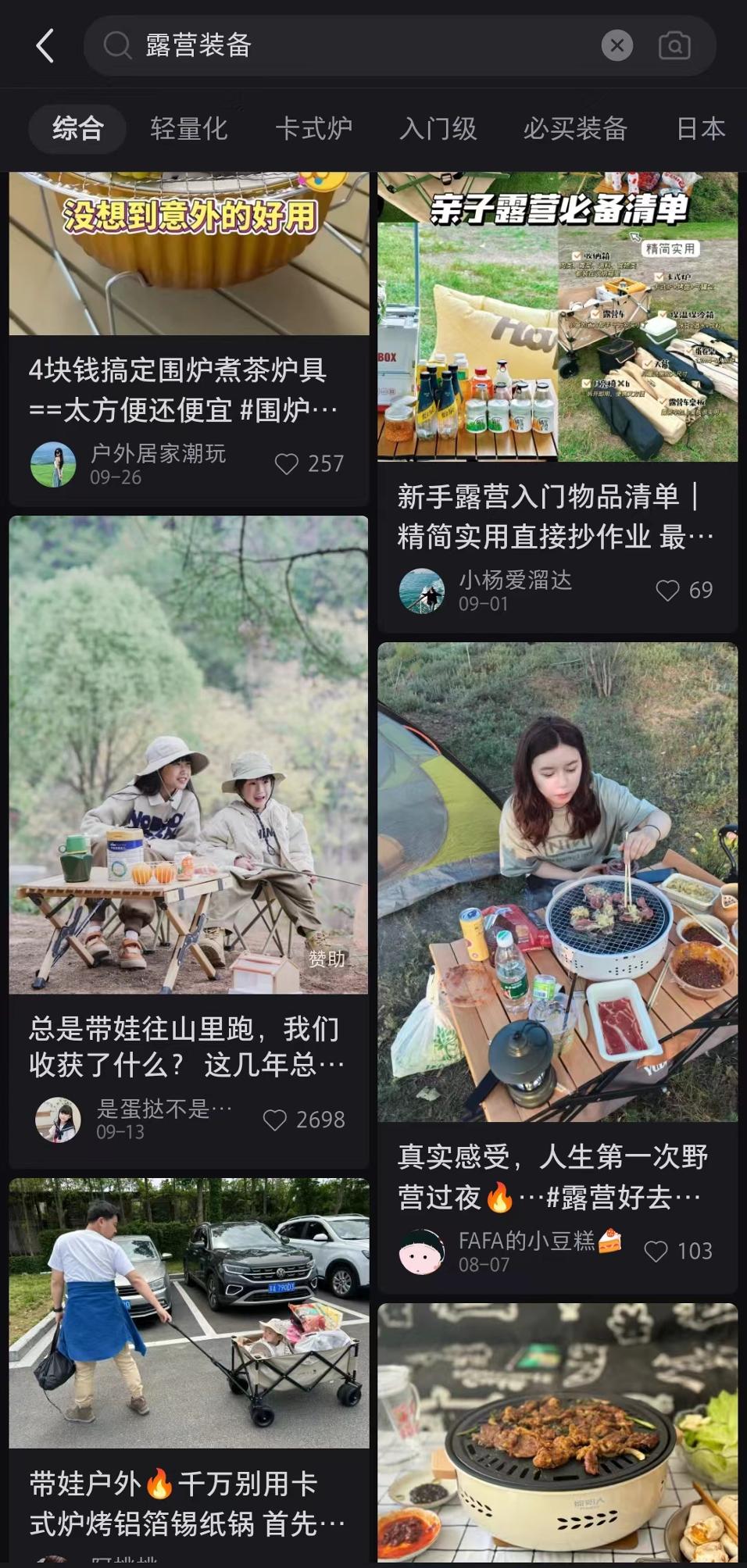Select the 综合 tab
Viewport: 747px width, 1568px height.
[77, 129]
